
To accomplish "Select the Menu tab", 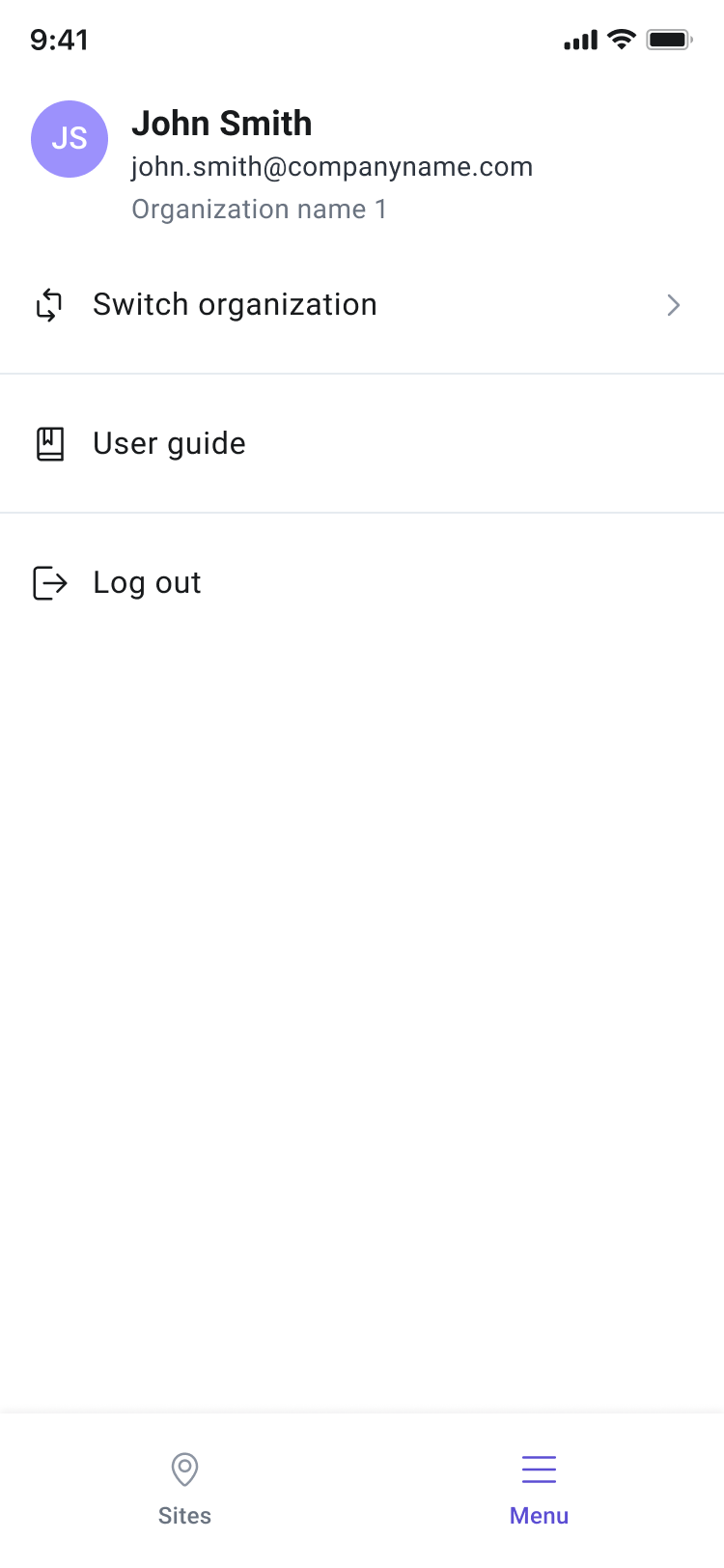I will coord(539,1489).
